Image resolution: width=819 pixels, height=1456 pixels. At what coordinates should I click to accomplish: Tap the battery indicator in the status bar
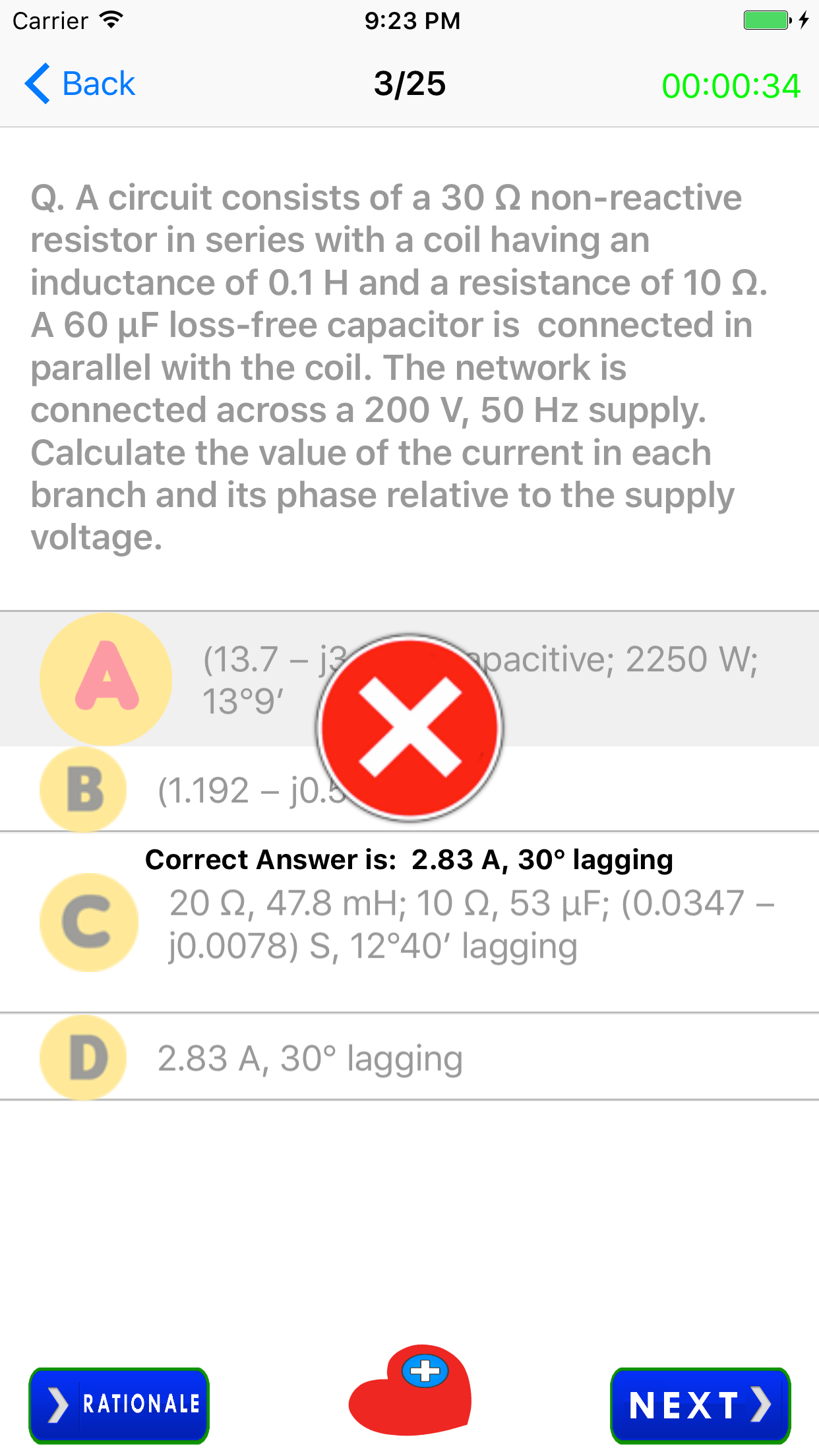[x=765, y=20]
